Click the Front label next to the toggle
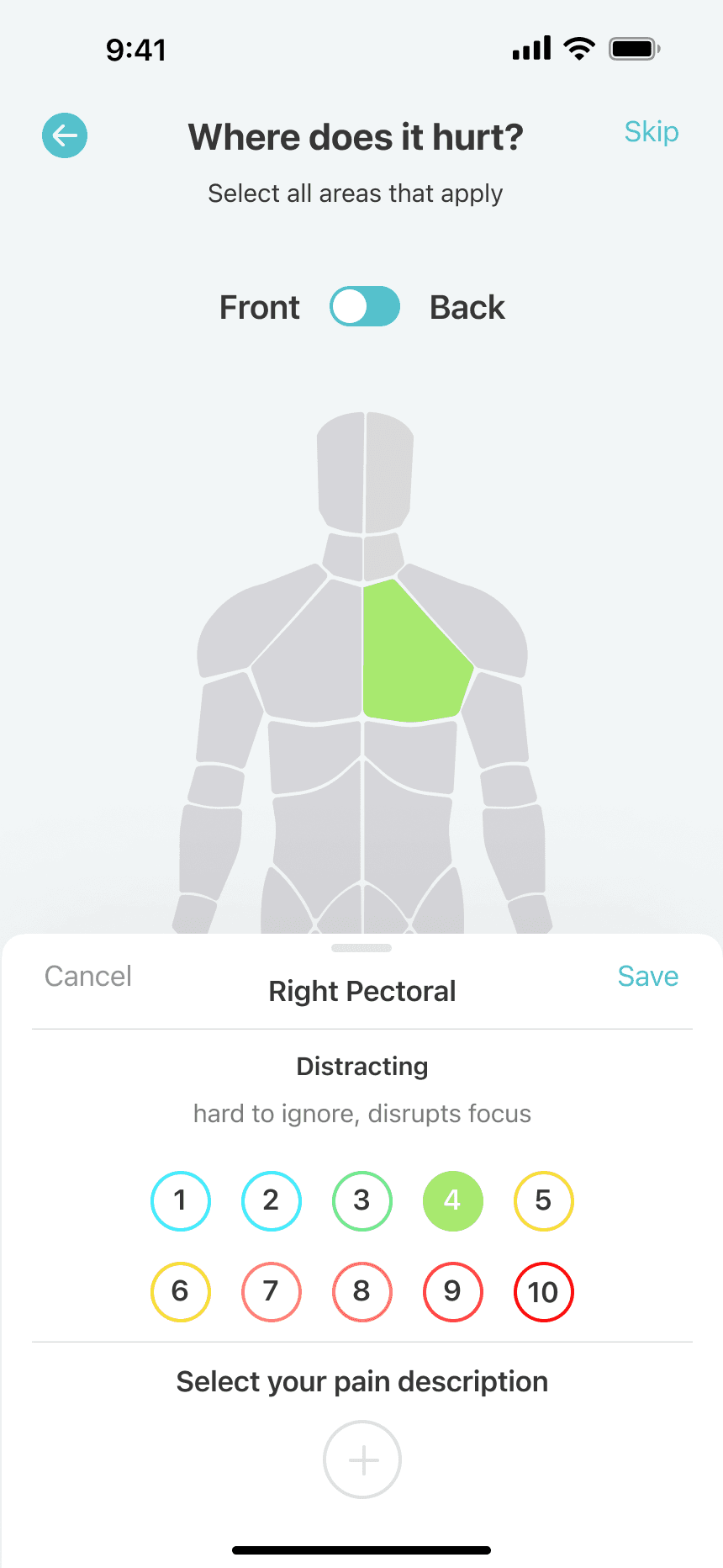This screenshot has height=1568, width=723. pos(259,307)
